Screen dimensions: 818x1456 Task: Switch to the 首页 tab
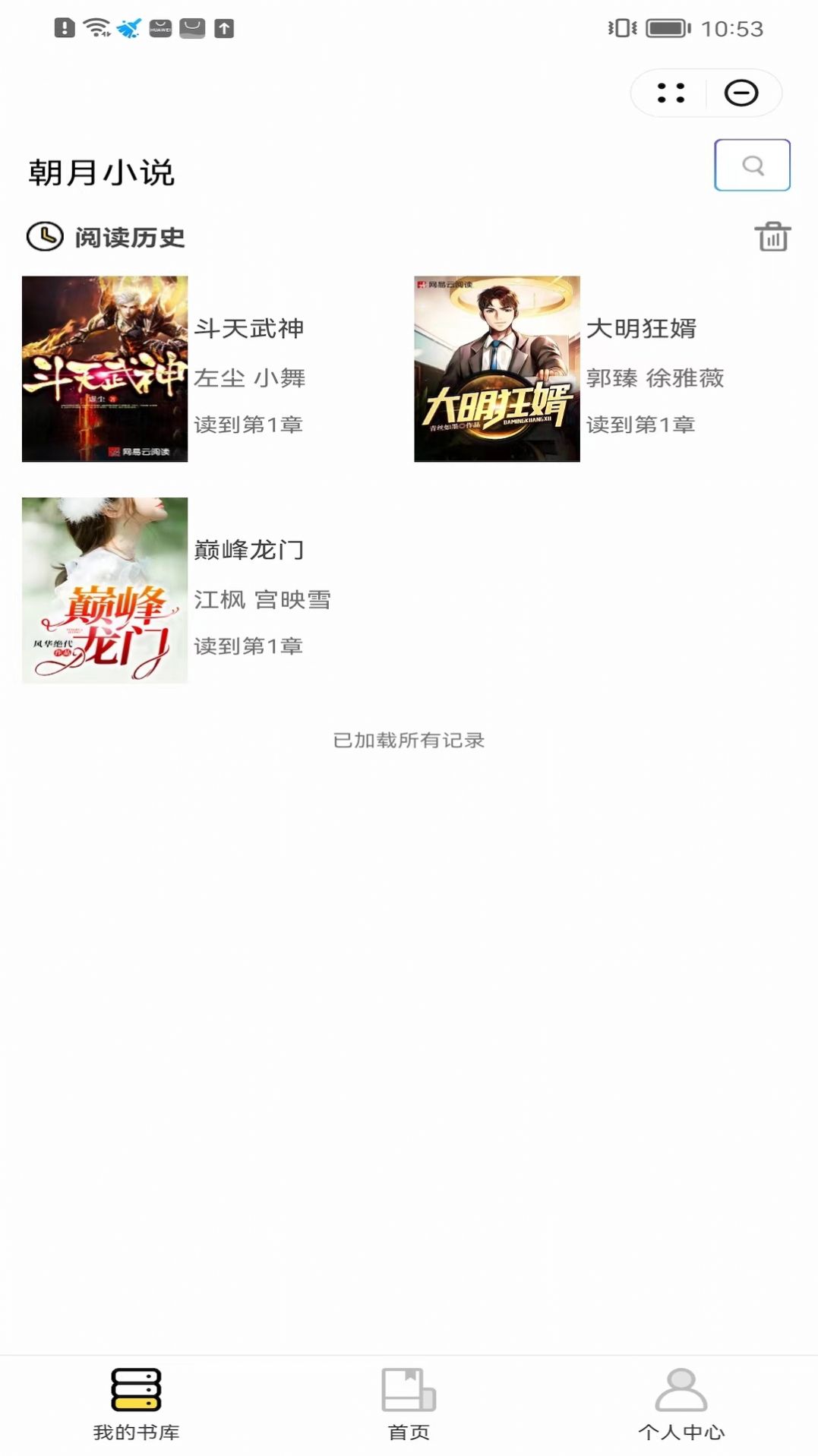tap(409, 1404)
